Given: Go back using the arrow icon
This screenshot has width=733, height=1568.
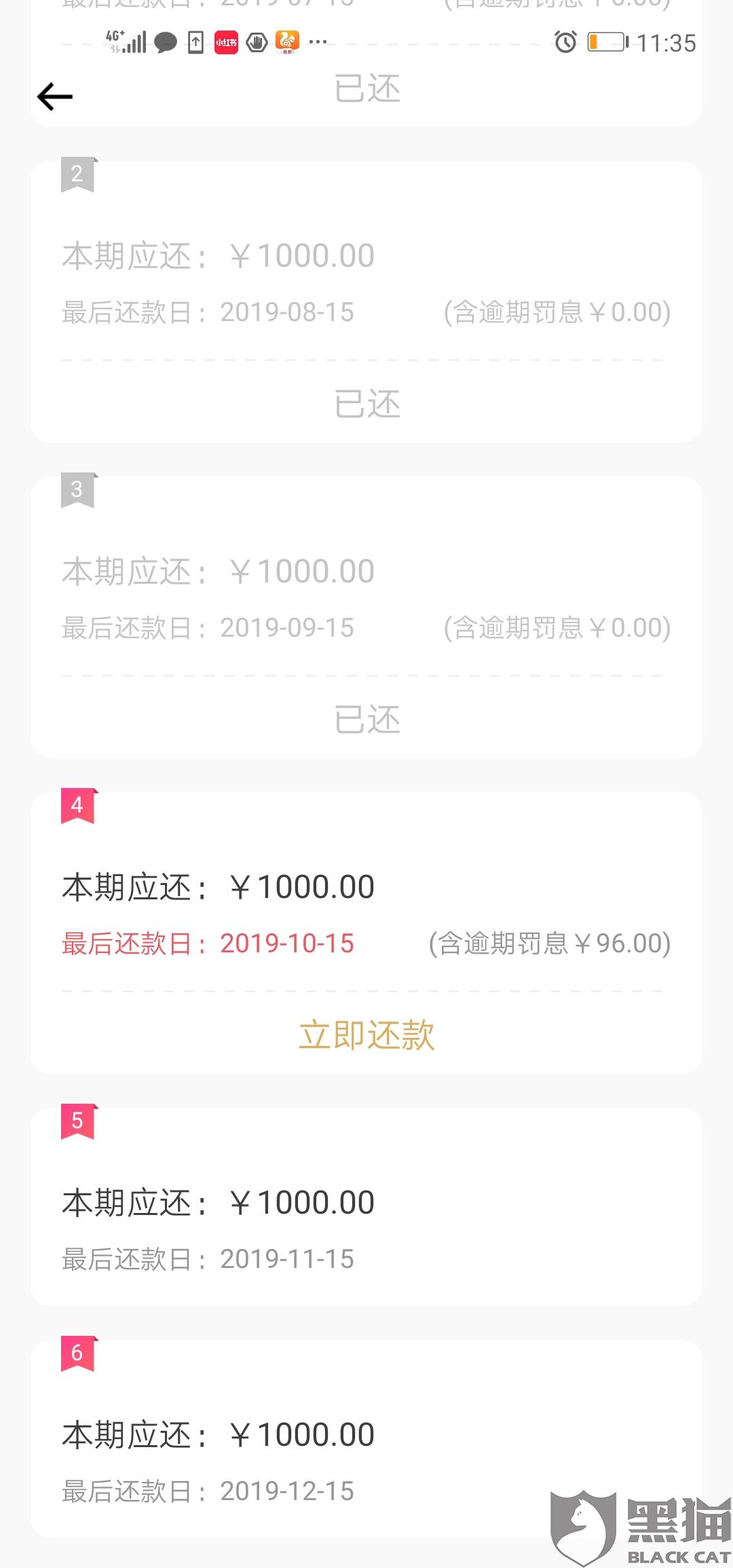Looking at the screenshot, I should click(x=55, y=96).
